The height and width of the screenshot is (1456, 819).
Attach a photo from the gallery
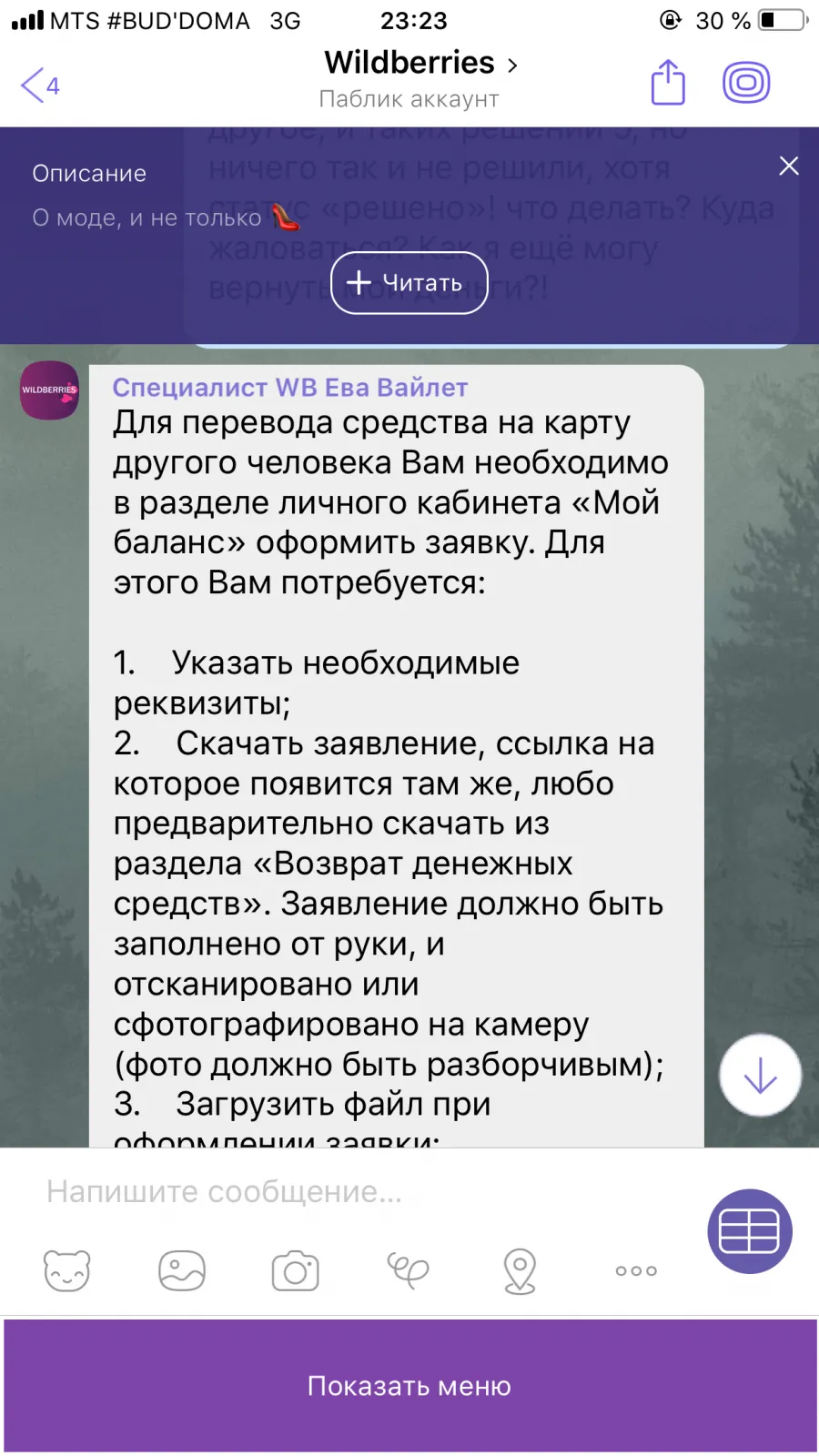click(182, 1270)
